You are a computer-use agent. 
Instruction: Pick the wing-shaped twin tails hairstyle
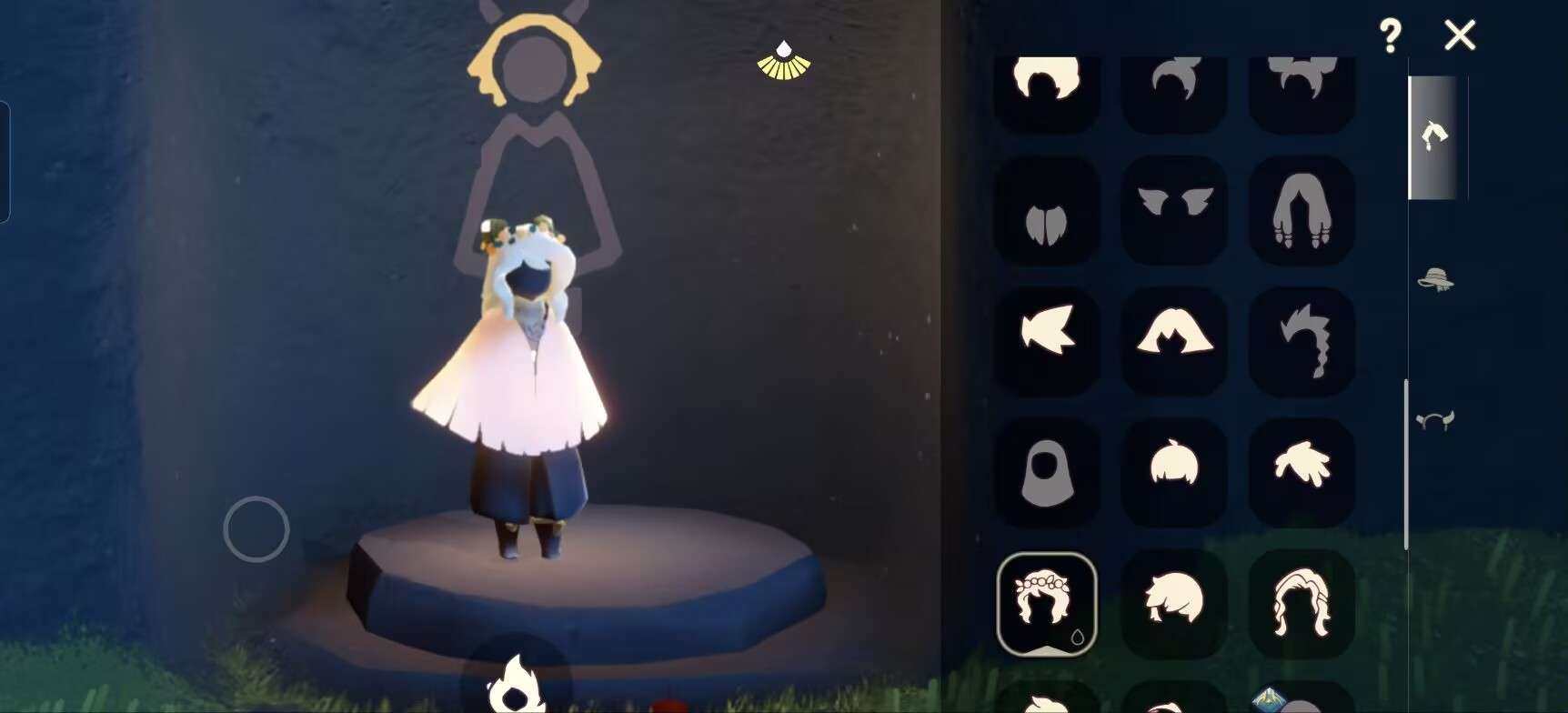(1174, 210)
